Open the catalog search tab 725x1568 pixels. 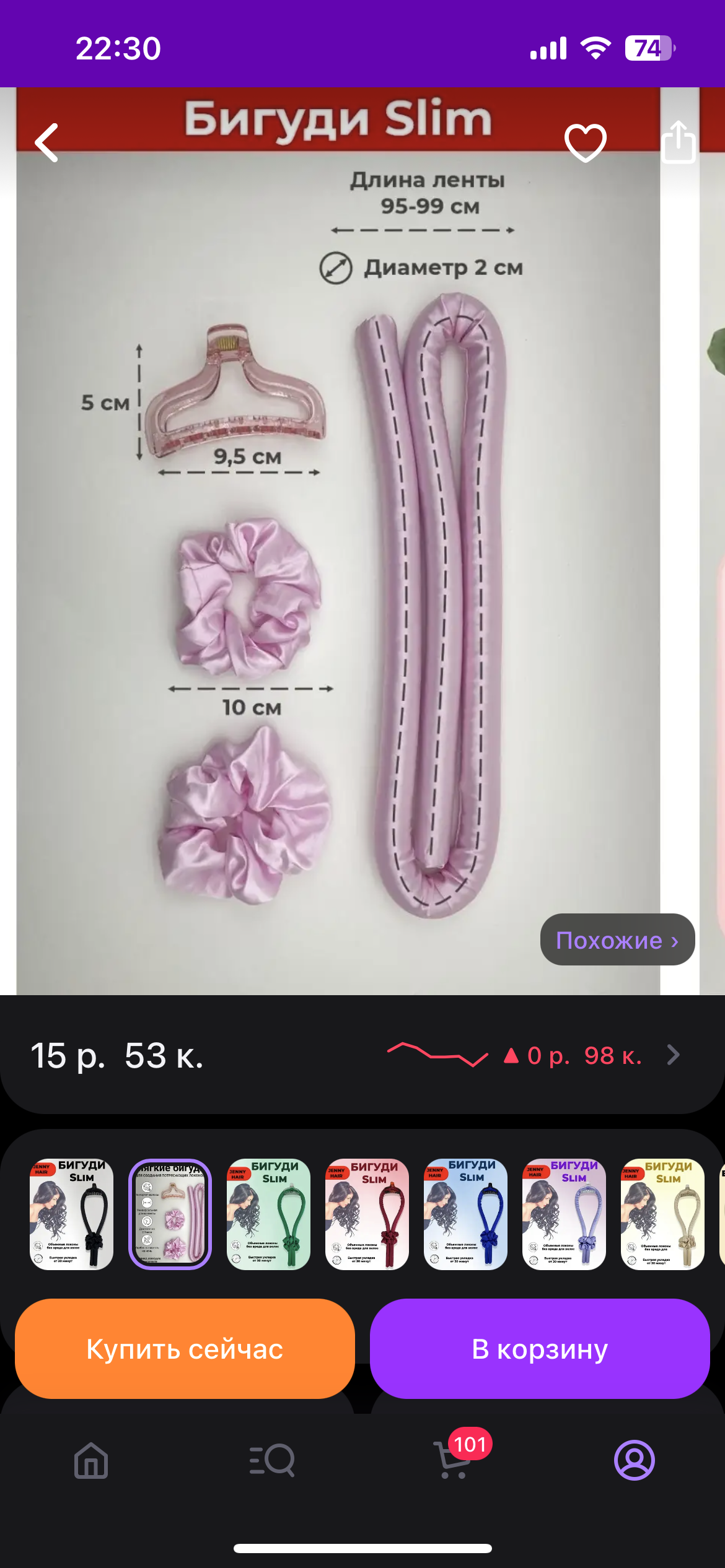pos(272,1460)
